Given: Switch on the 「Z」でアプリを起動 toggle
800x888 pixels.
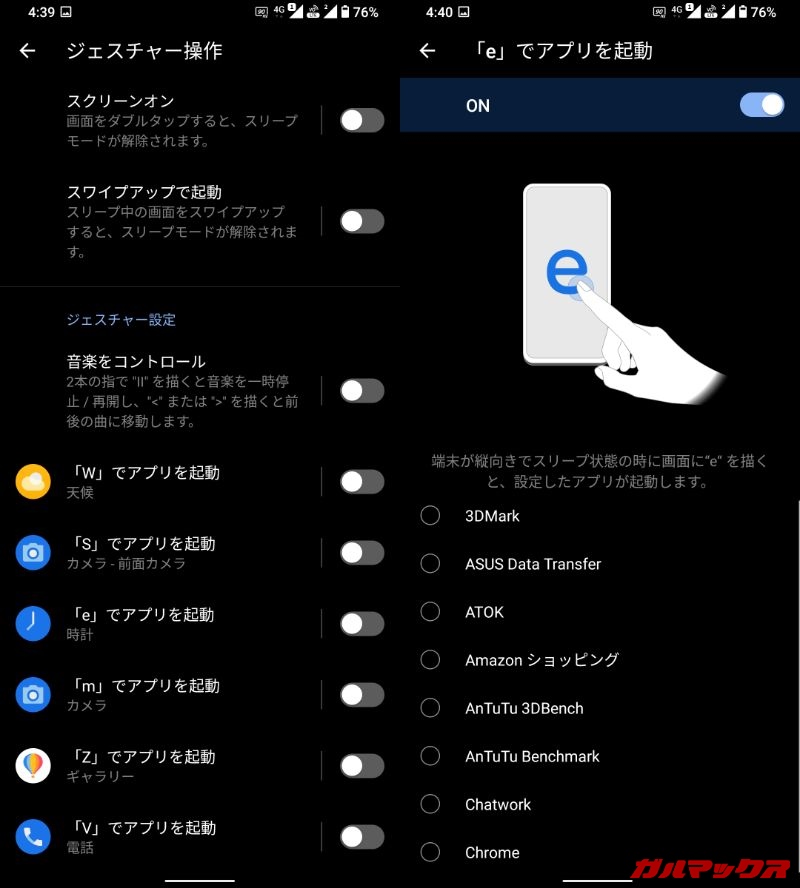Looking at the screenshot, I should [361, 766].
